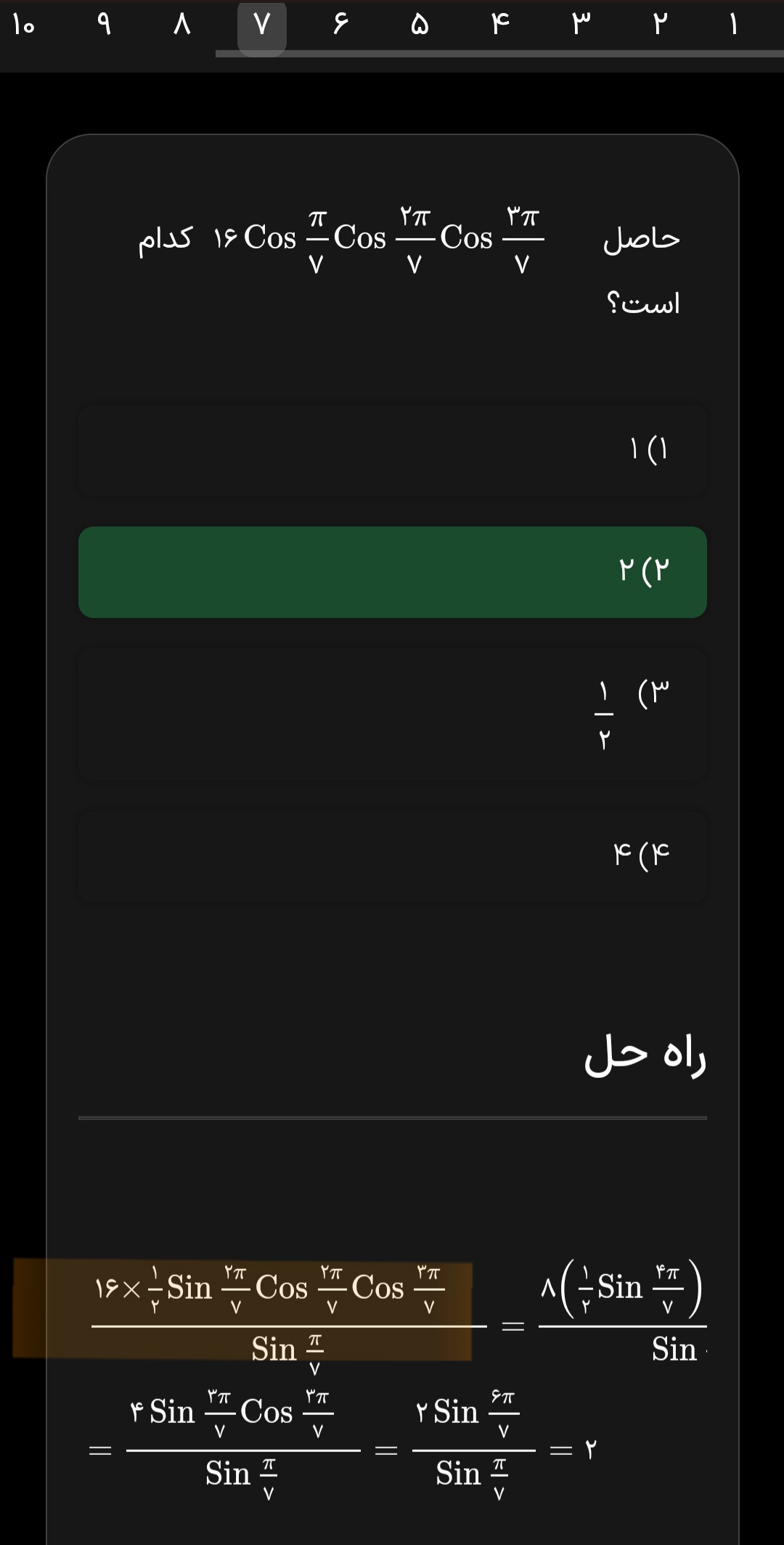The width and height of the screenshot is (784, 1545).
Task: Go to question ۸
Action: click(x=182, y=26)
